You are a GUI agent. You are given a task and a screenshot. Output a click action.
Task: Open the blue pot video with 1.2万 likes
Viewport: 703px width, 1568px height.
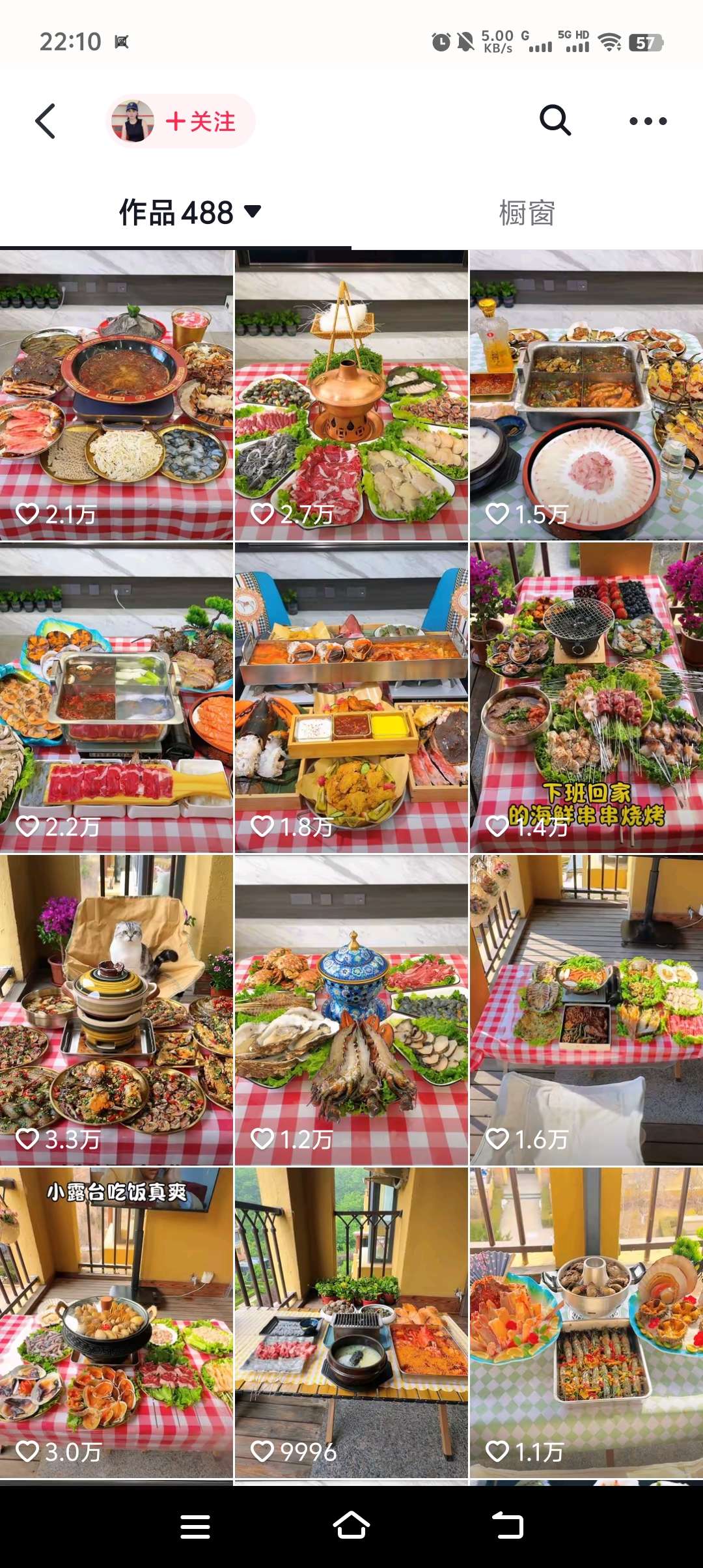(x=351, y=1009)
